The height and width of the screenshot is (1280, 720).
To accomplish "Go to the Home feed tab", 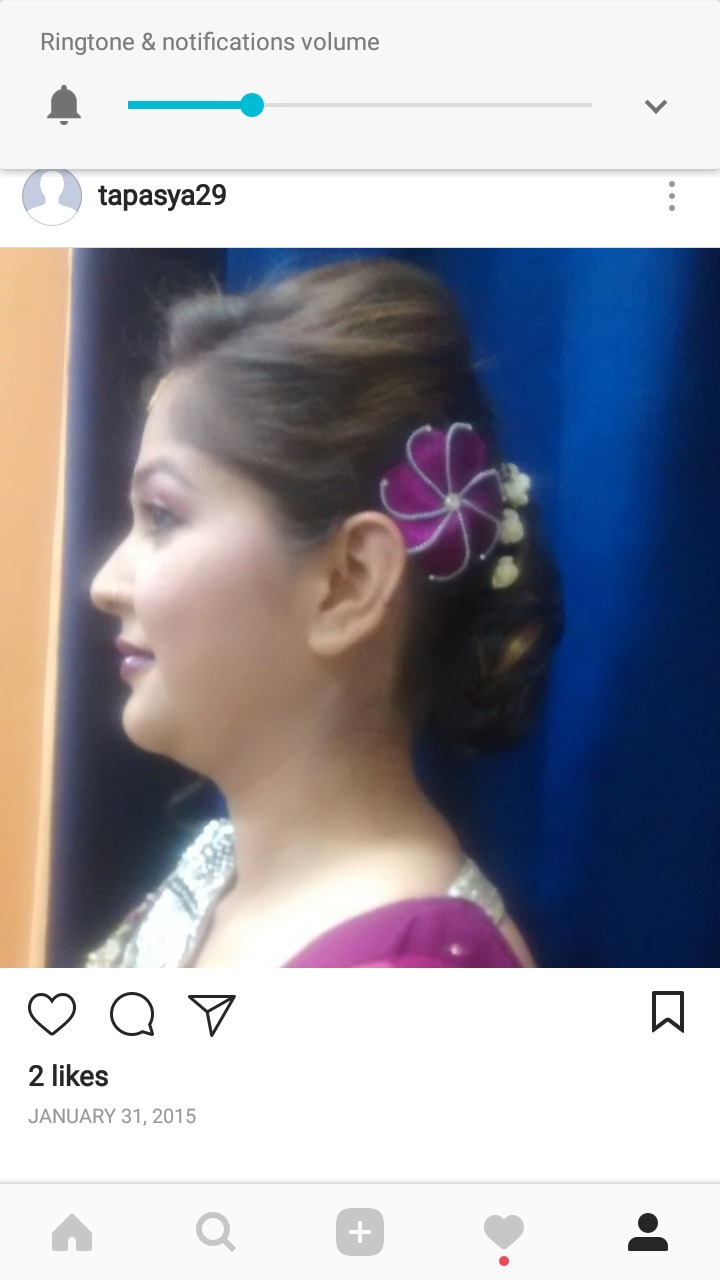I will (x=72, y=1233).
